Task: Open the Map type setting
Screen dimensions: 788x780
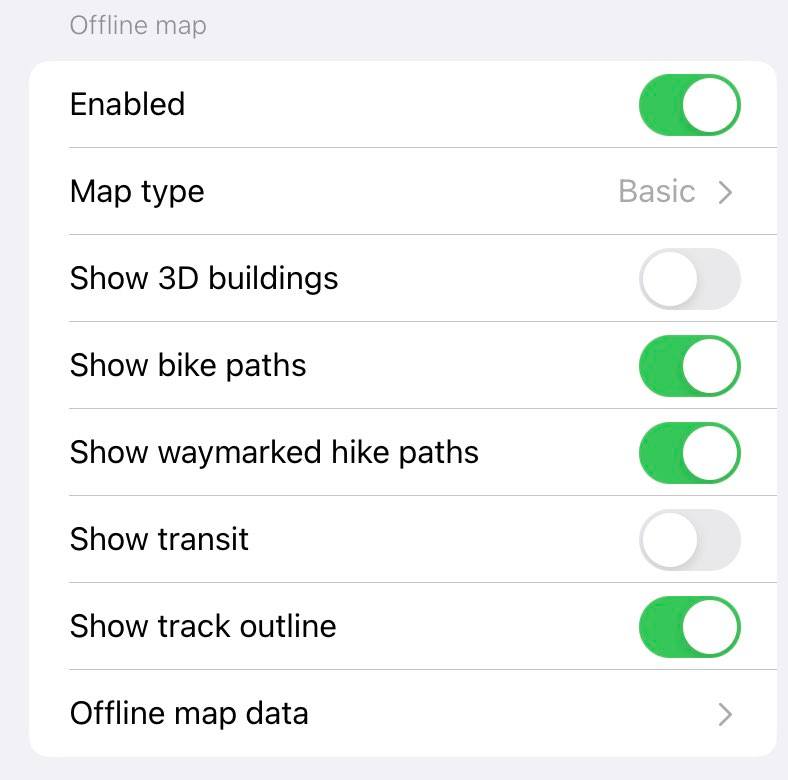Action: (x=400, y=191)
